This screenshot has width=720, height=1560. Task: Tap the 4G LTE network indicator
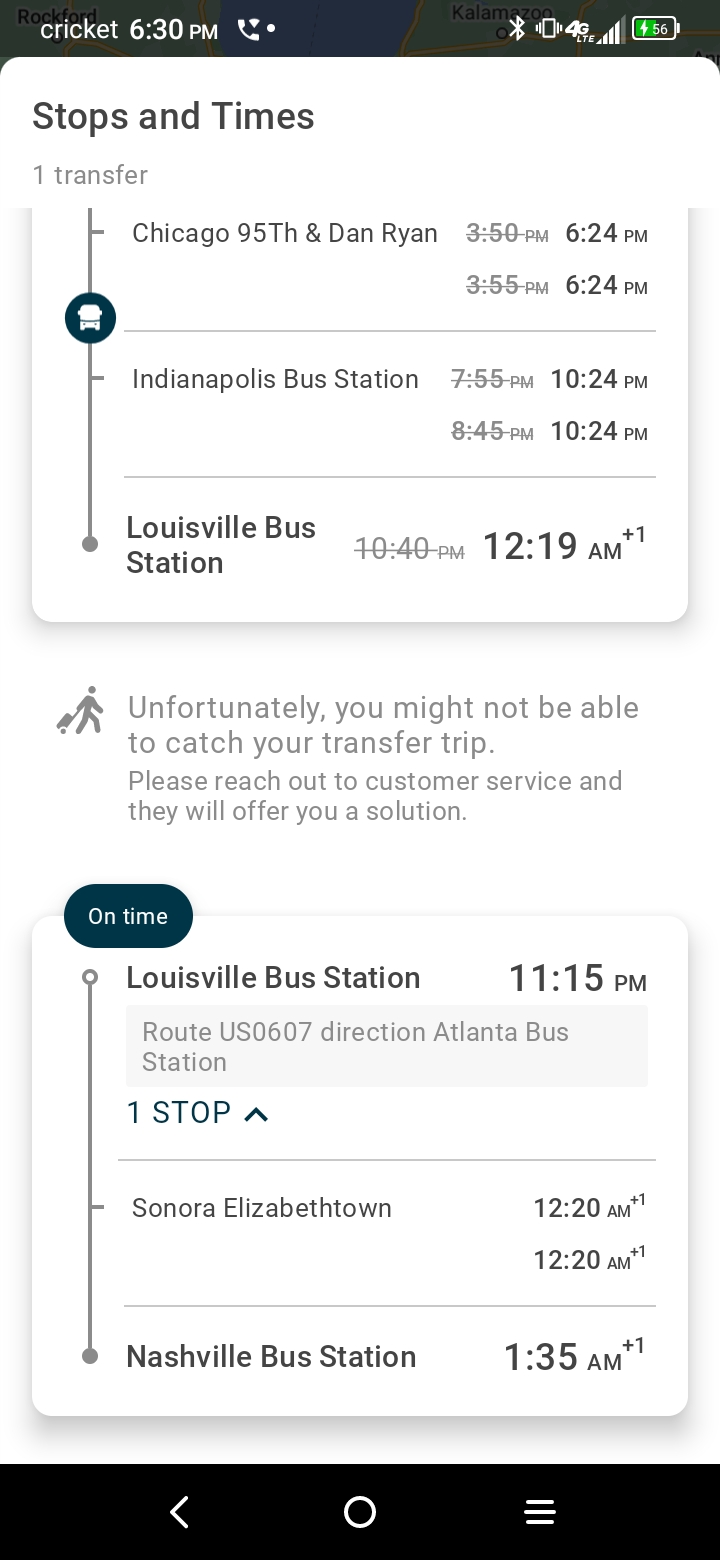pyautogui.click(x=580, y=30)
